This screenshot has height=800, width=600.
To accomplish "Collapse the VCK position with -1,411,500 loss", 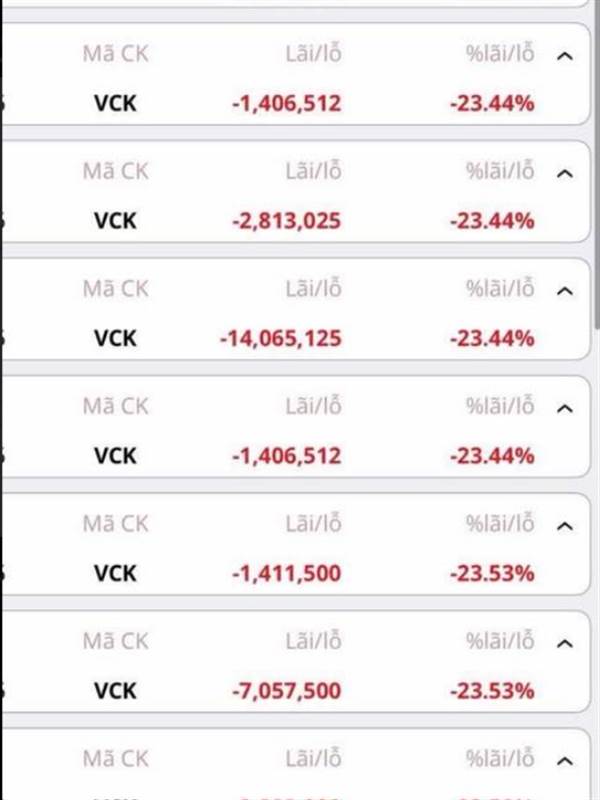I will pyautogui.click(x=565, y=526).
